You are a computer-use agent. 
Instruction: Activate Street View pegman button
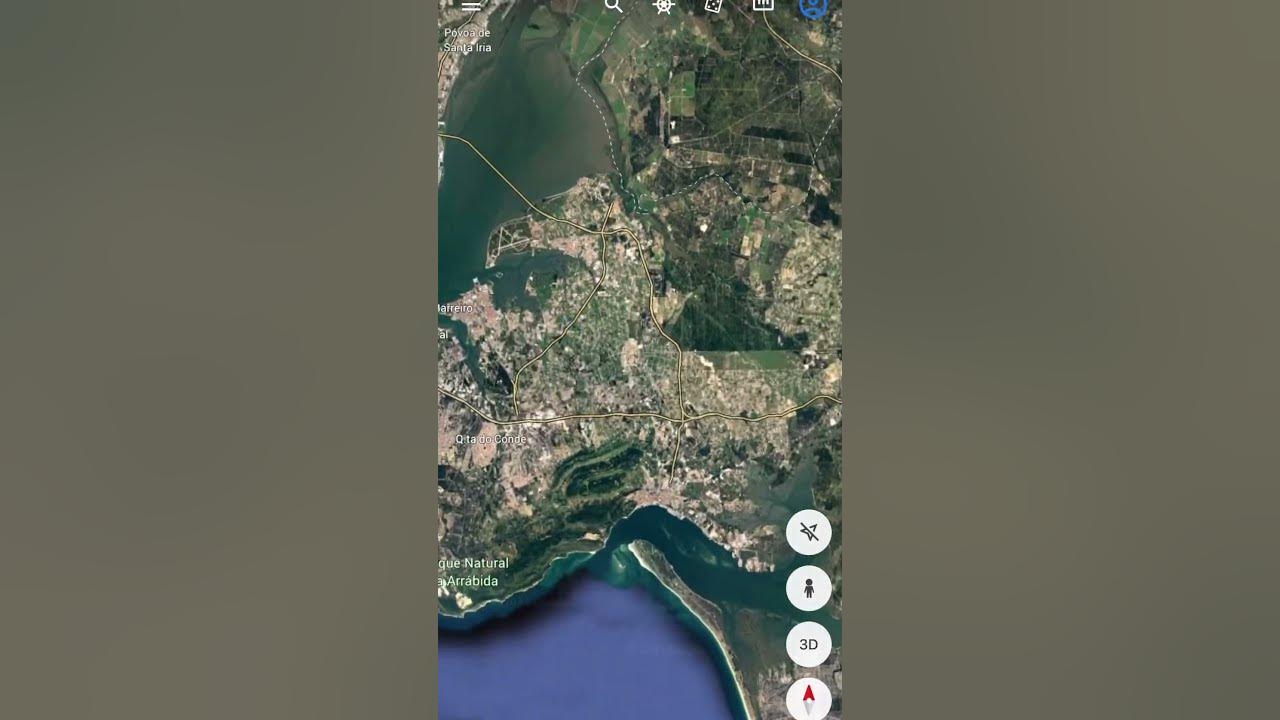[x=808, y=589]
